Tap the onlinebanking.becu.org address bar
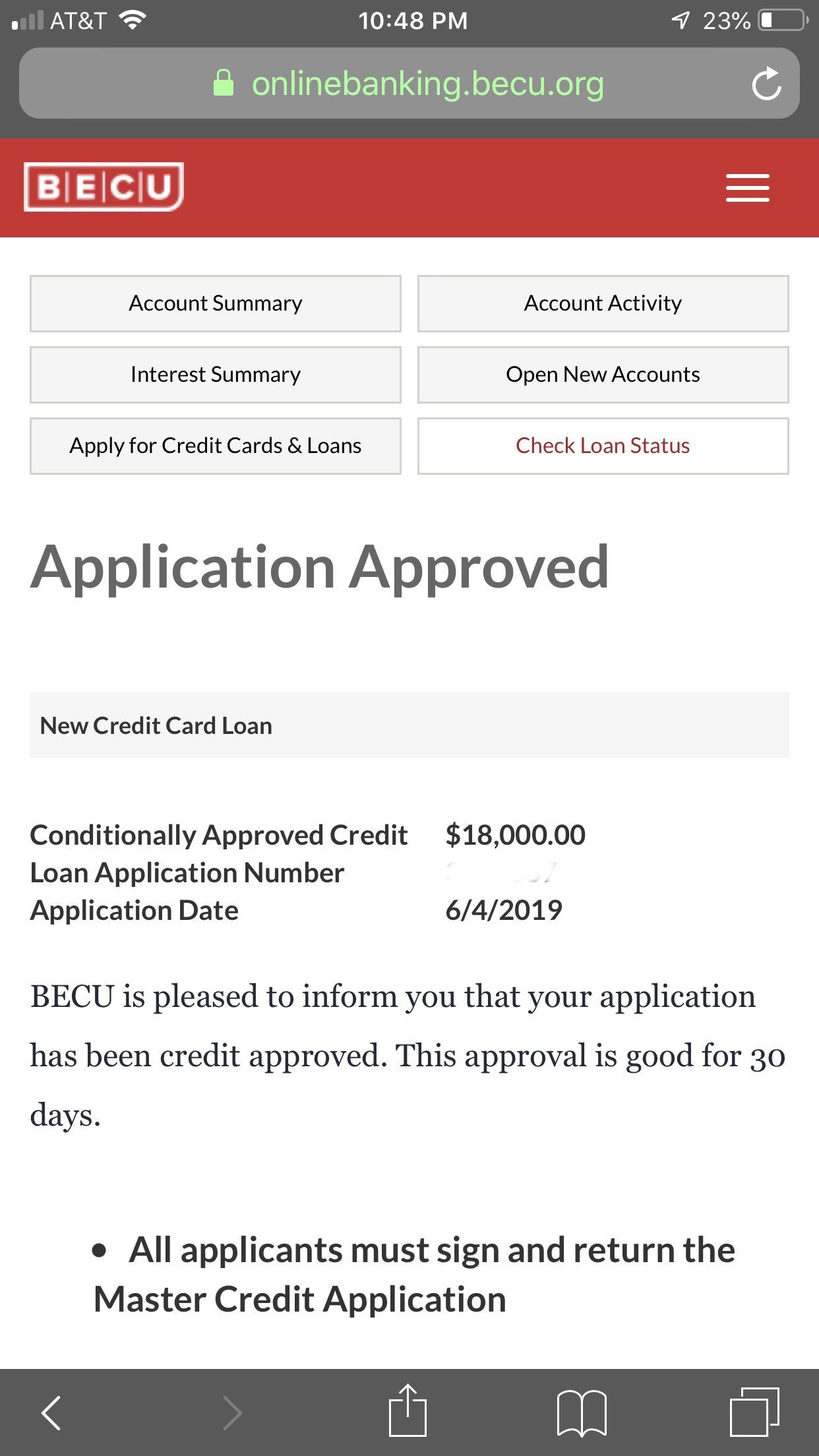Viewport: 819px width, 1456px height. click(409, 84)
